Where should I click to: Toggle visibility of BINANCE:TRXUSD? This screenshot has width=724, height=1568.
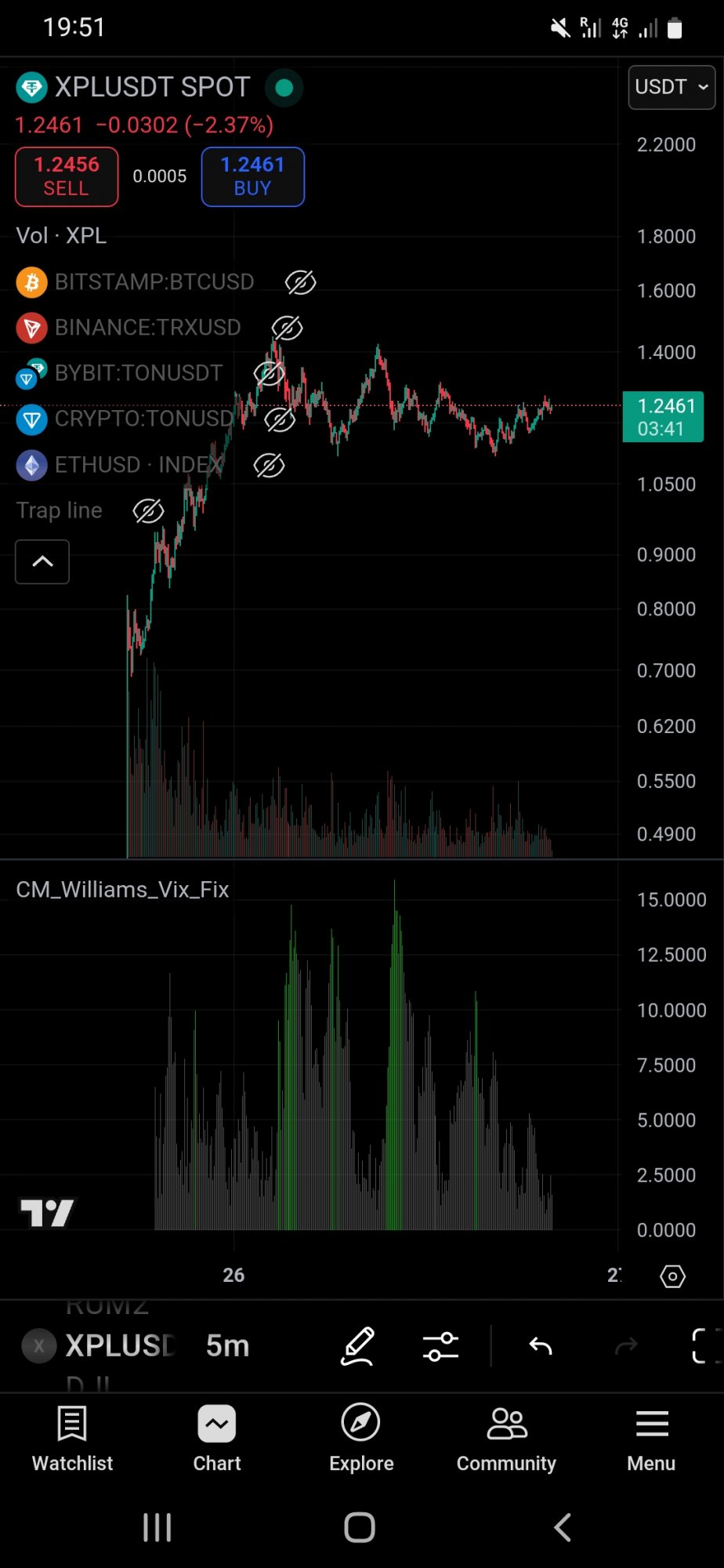[287, 328]
